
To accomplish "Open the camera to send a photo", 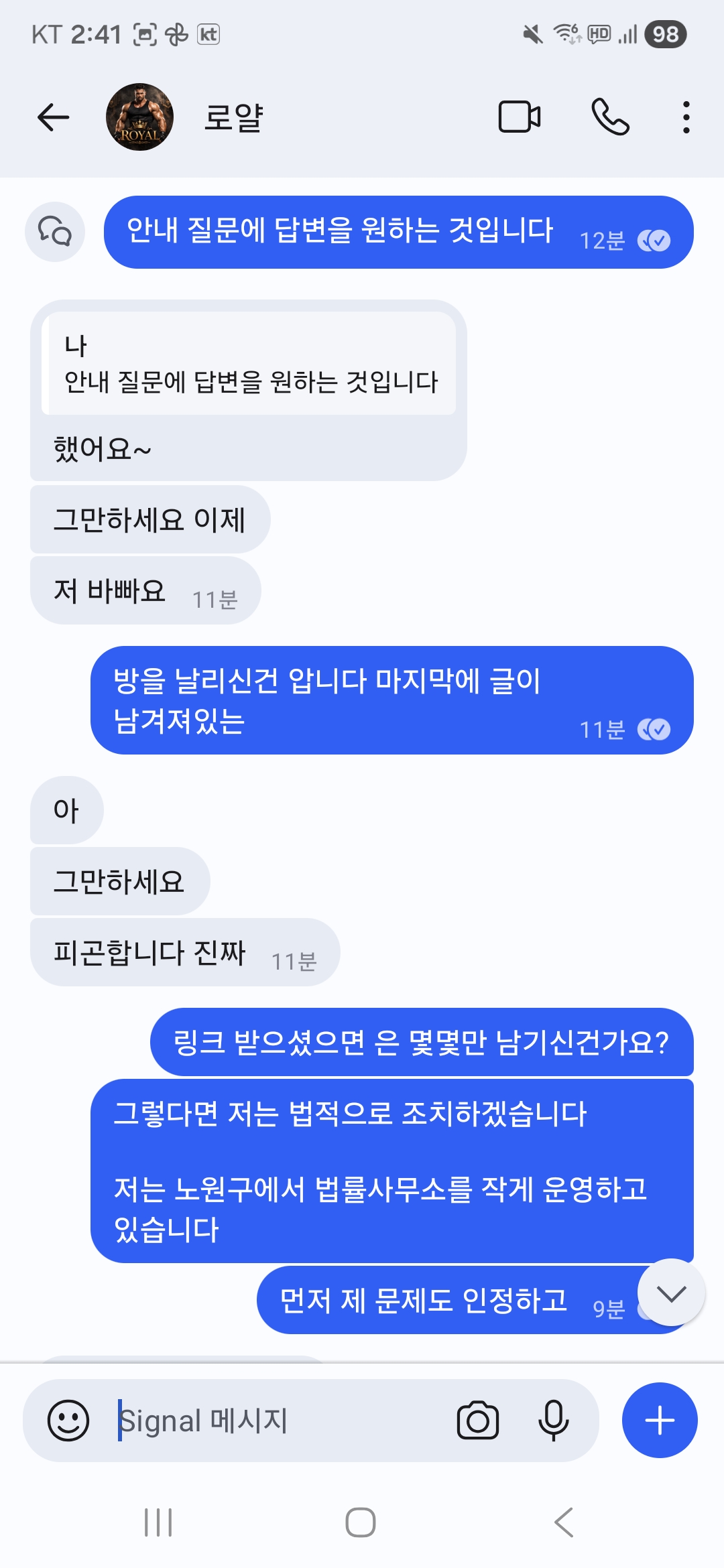I will pos(478,1421).
